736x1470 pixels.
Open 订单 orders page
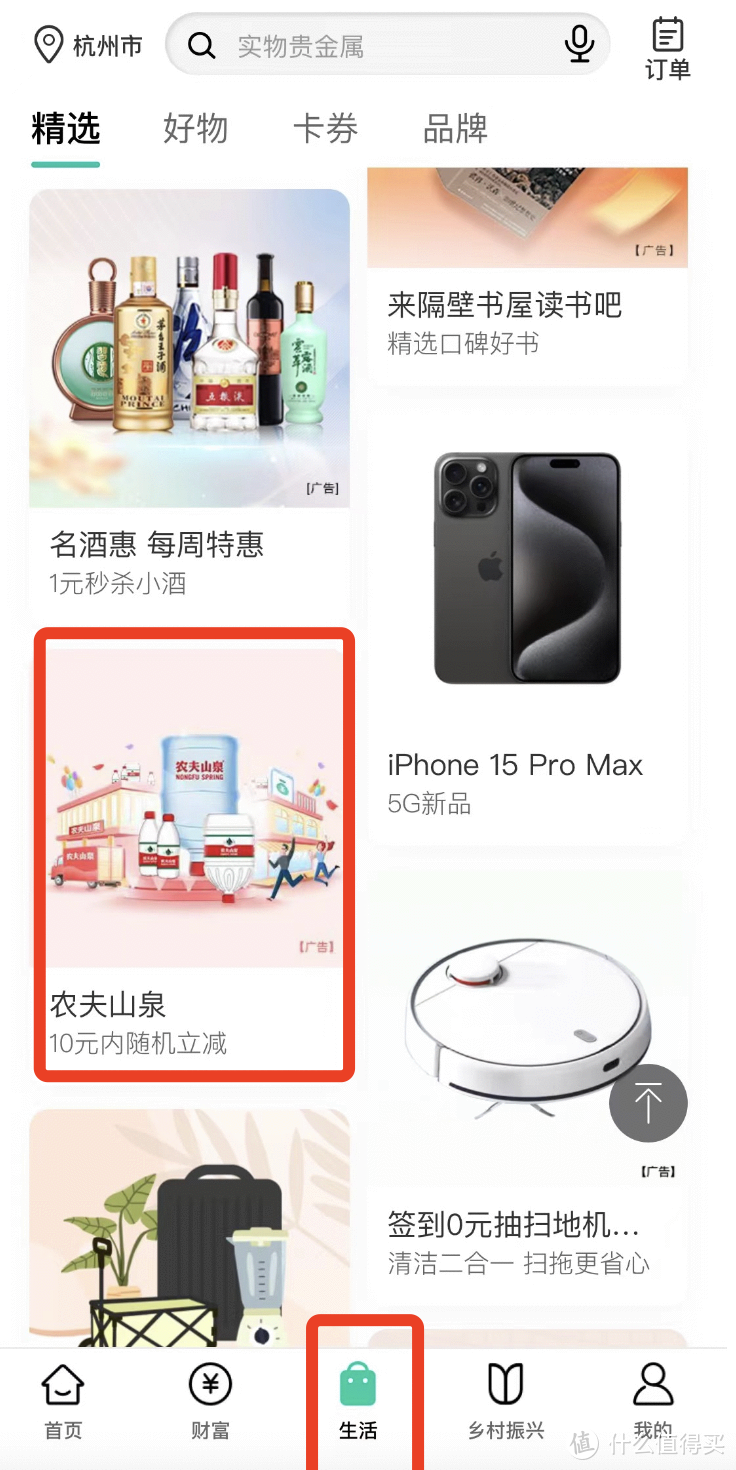pos(667,48)
